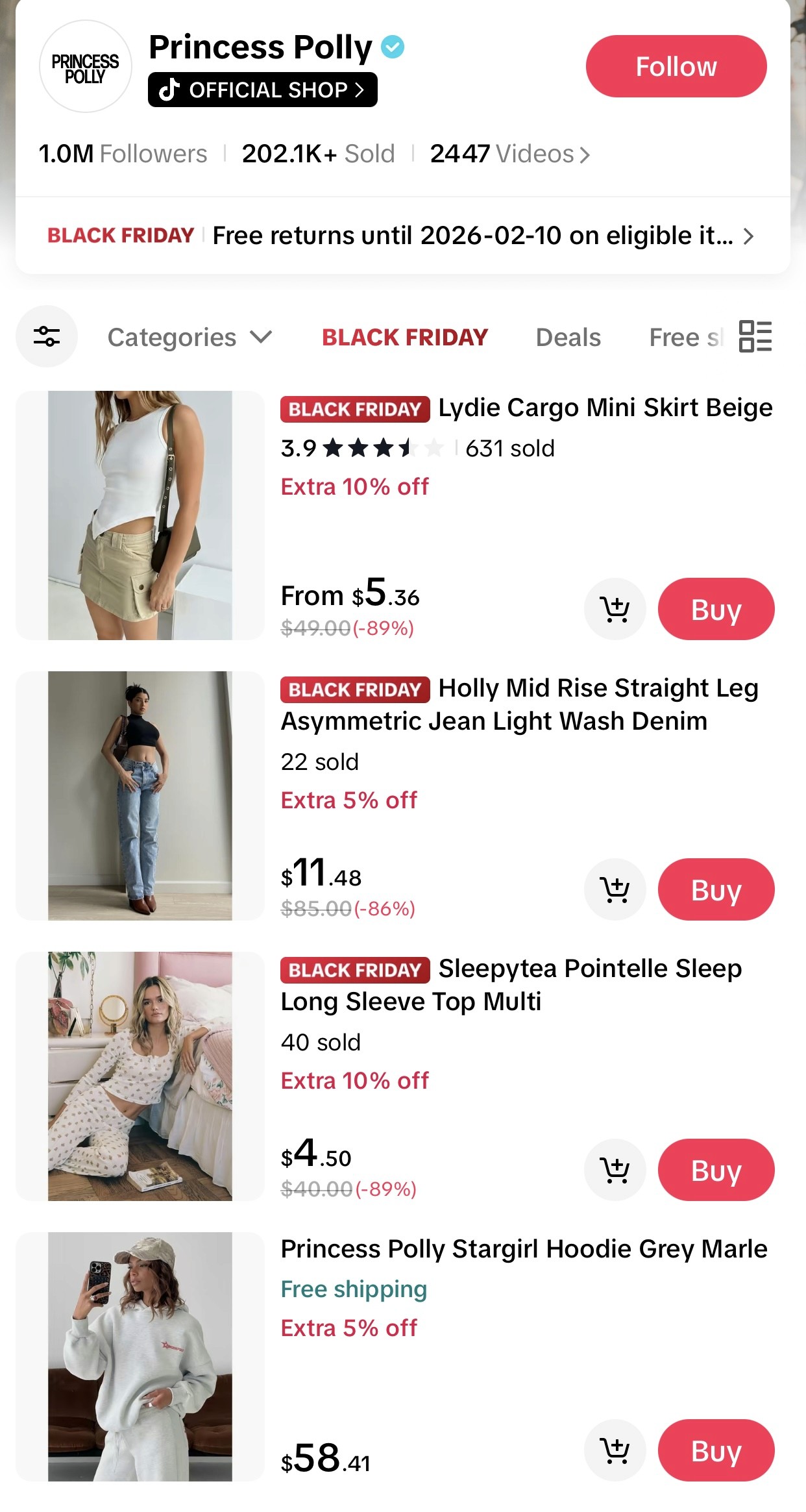Toggle Follow for Princess Polly
The width and height of the screenshot is (806, 1512).
pyautogui.click(x=676, y=66)
